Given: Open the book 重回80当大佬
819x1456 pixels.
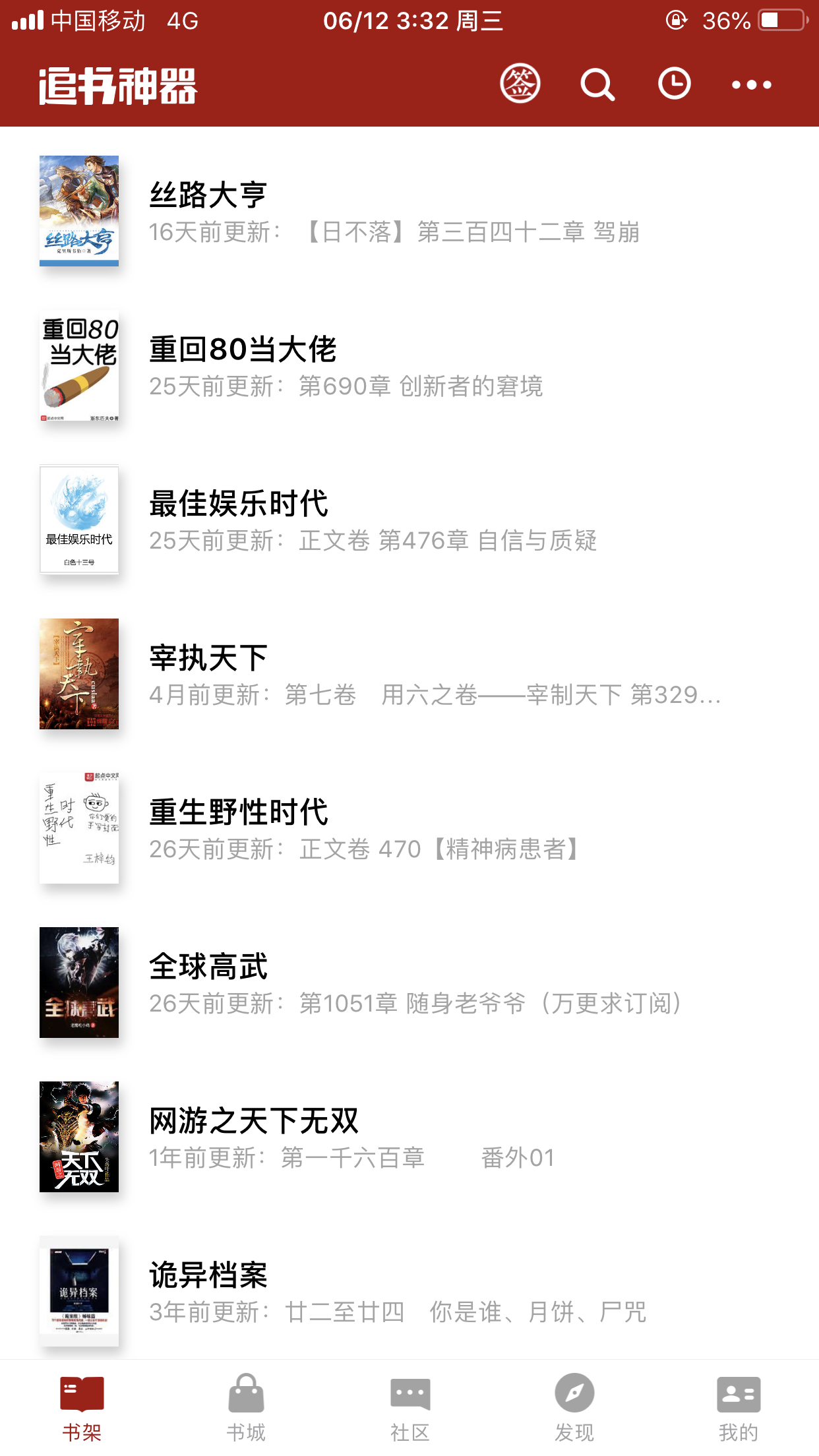Looking at the screenshot, I should [x=409, y=366].
